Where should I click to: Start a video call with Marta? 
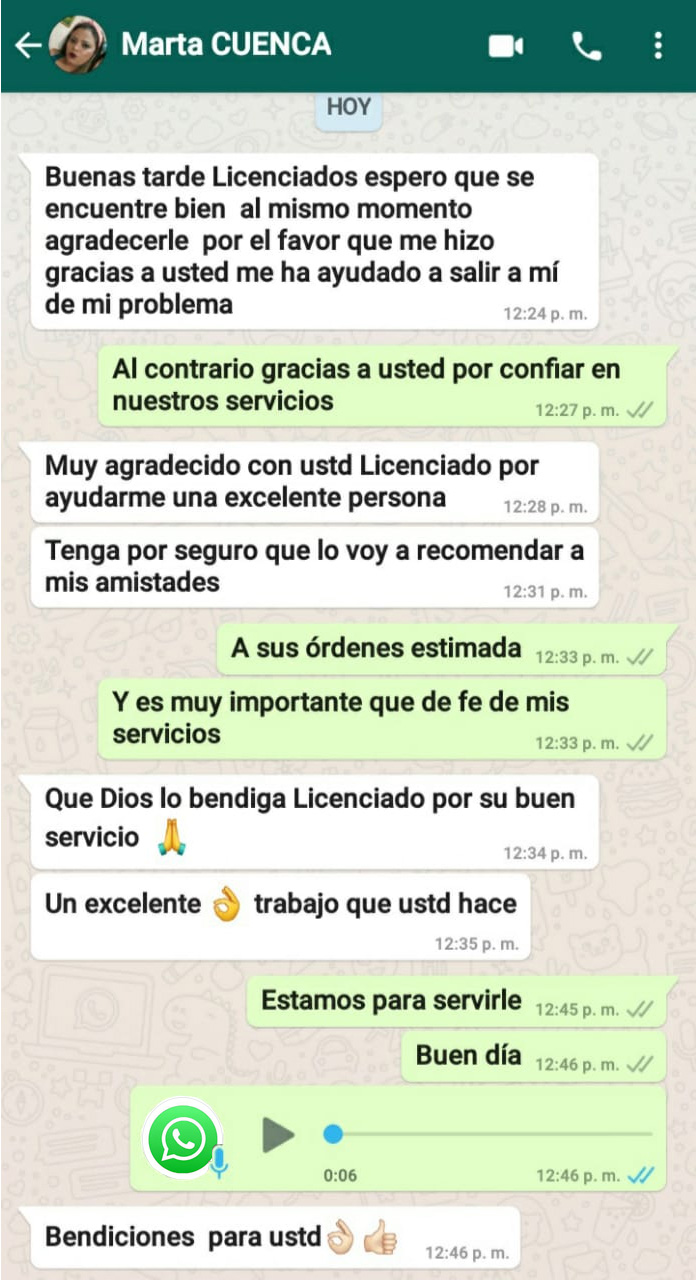tap(506, 46)
